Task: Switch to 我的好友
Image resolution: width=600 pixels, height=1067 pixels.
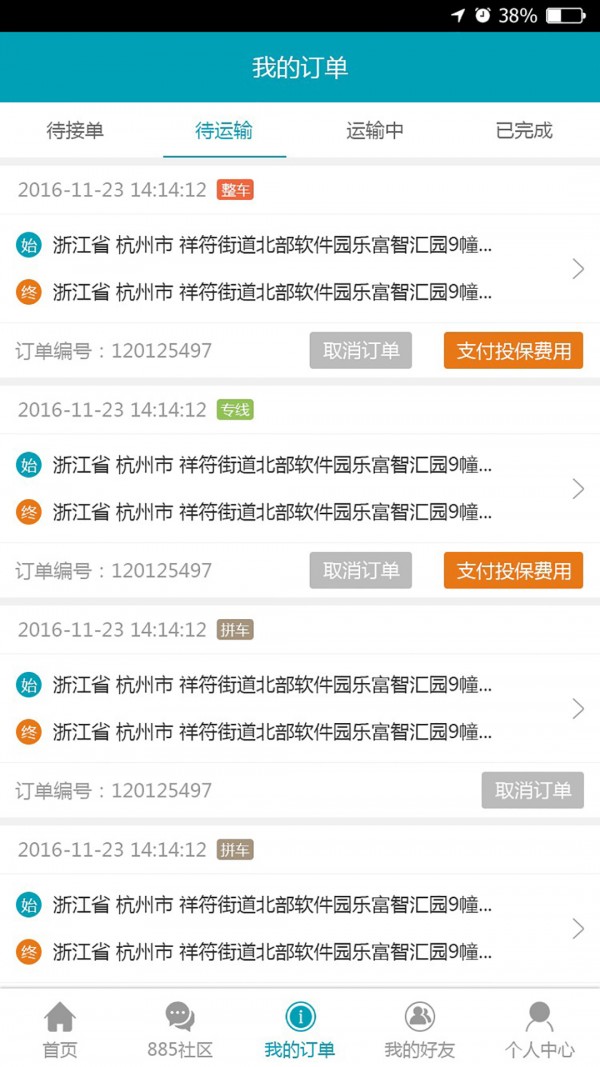Action: point(420,1029)
